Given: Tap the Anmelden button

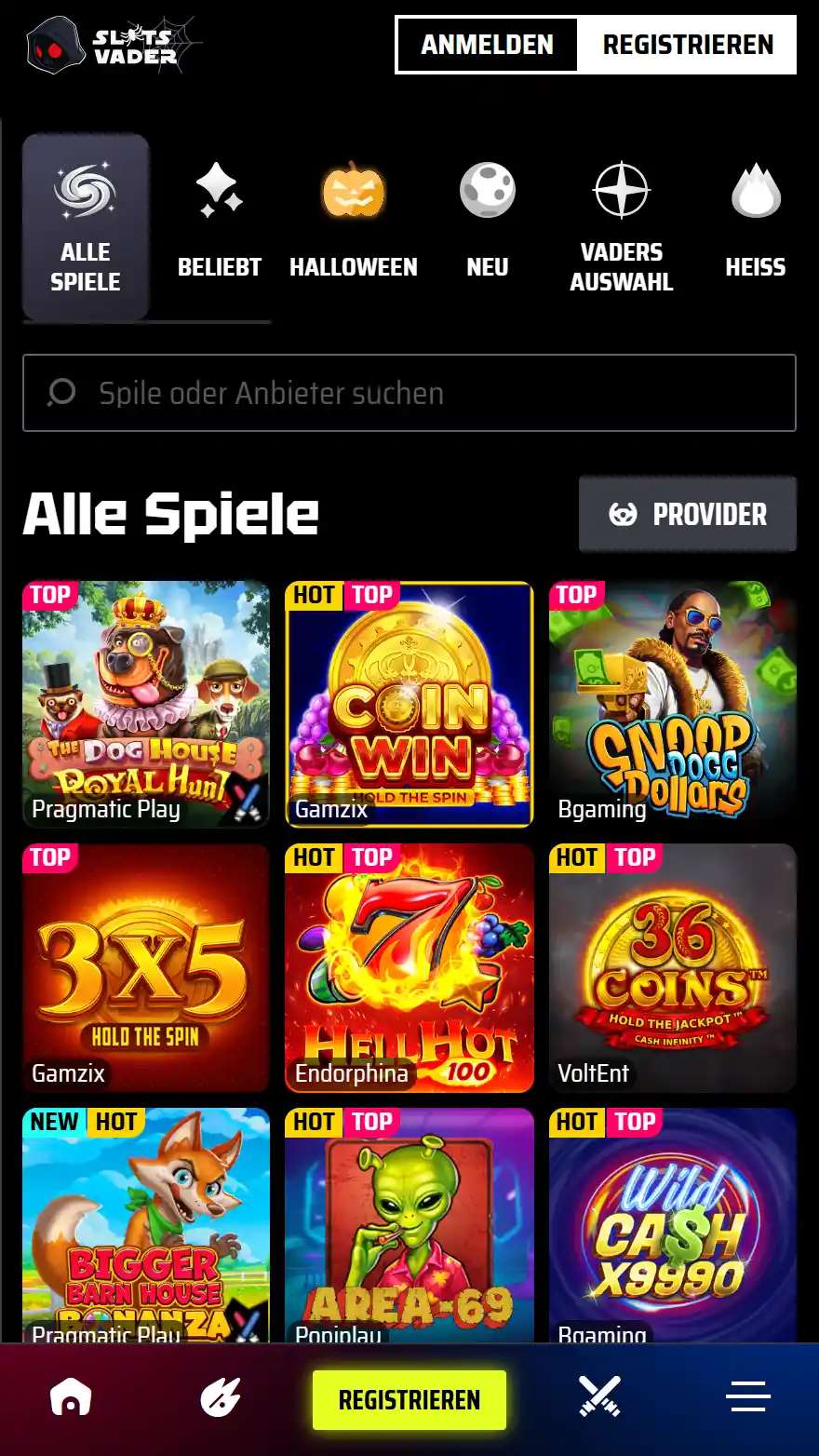Looking at the screenshot, I should click(487, 45).
